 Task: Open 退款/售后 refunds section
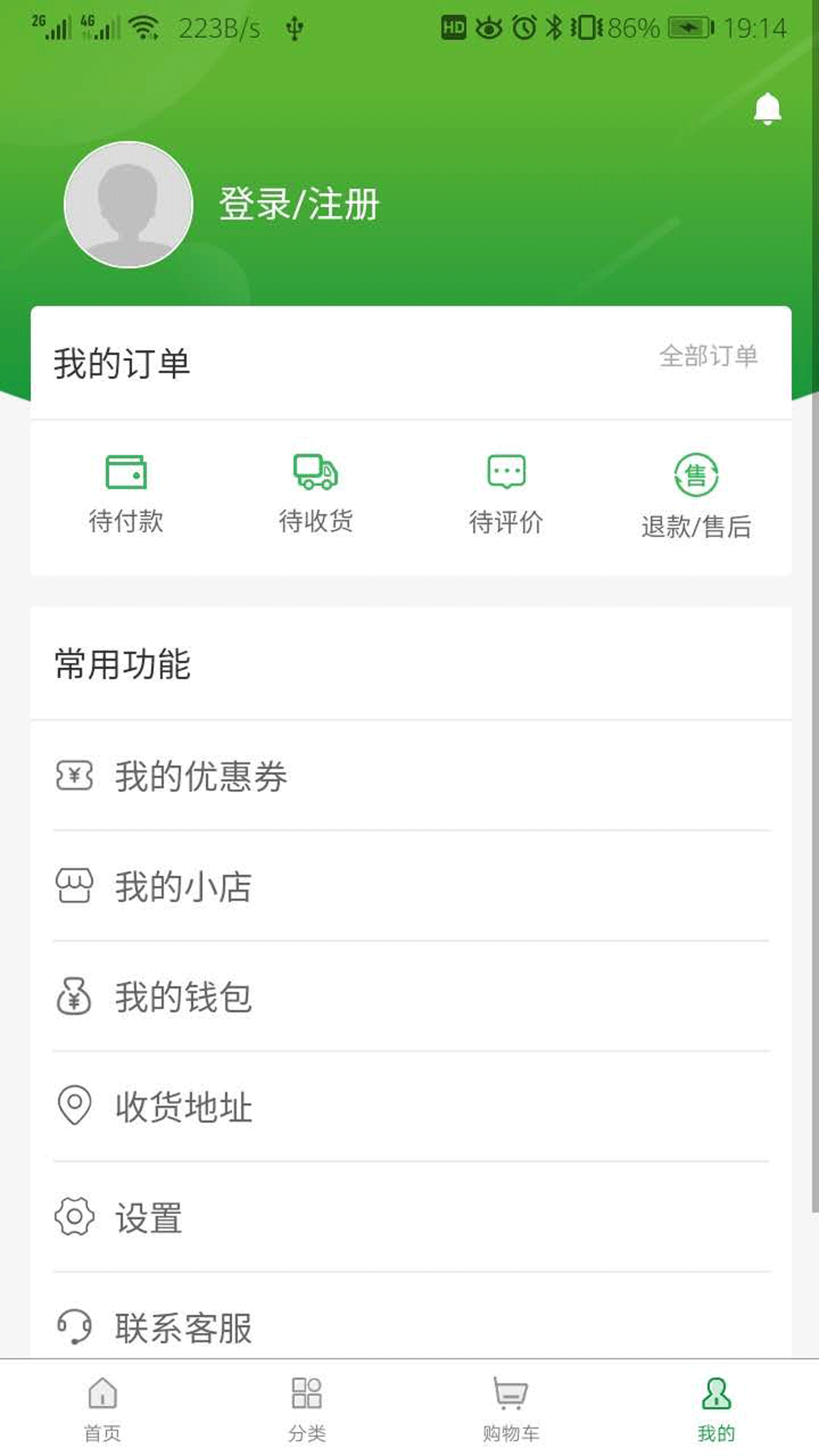696,496
